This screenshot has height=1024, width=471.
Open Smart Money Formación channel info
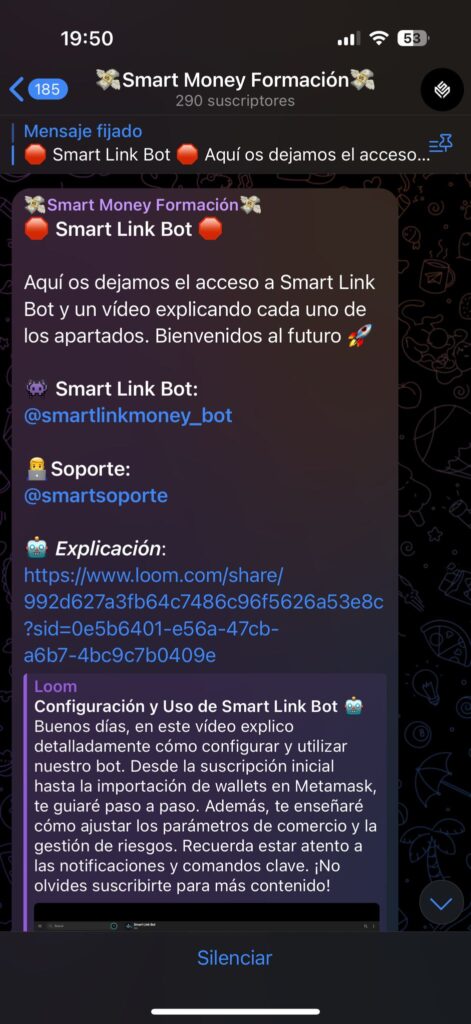click(235, 89)
